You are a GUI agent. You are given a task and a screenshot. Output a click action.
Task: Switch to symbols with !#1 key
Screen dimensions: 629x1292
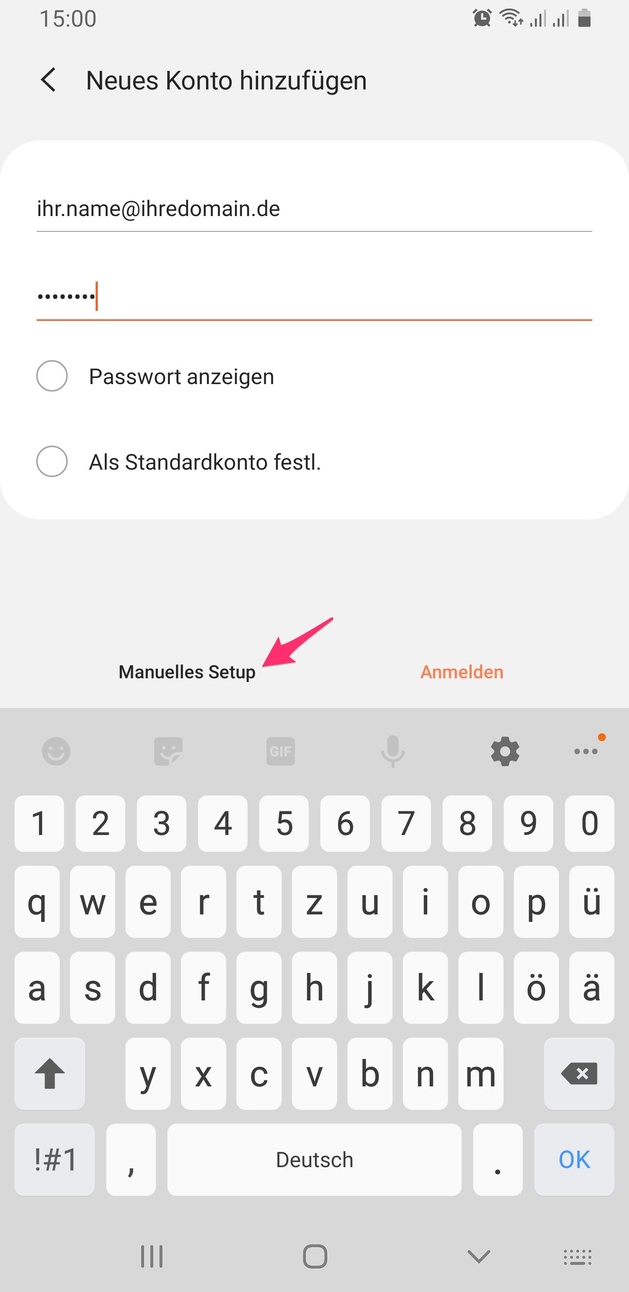coord(54,1159)
